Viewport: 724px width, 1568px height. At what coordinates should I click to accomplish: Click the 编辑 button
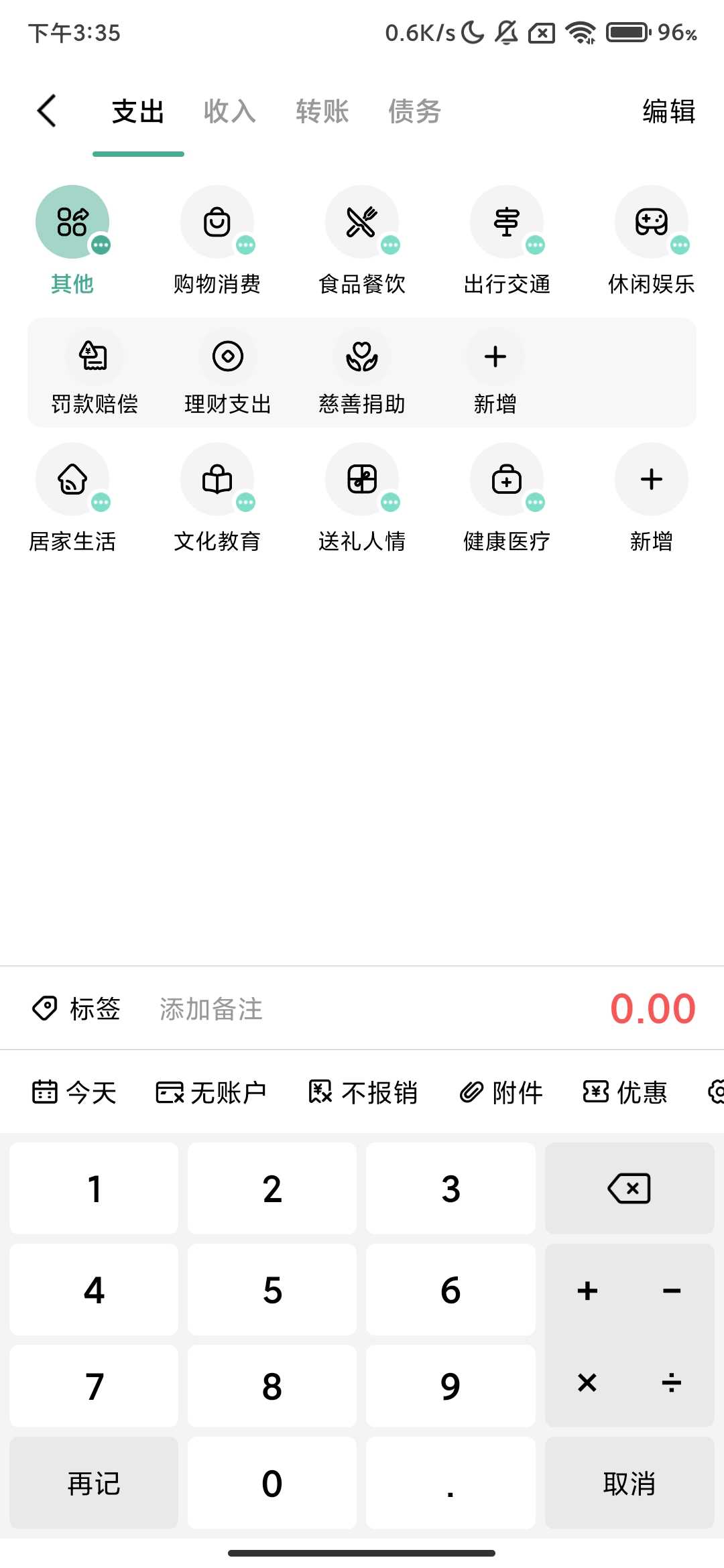click(668, 111)
